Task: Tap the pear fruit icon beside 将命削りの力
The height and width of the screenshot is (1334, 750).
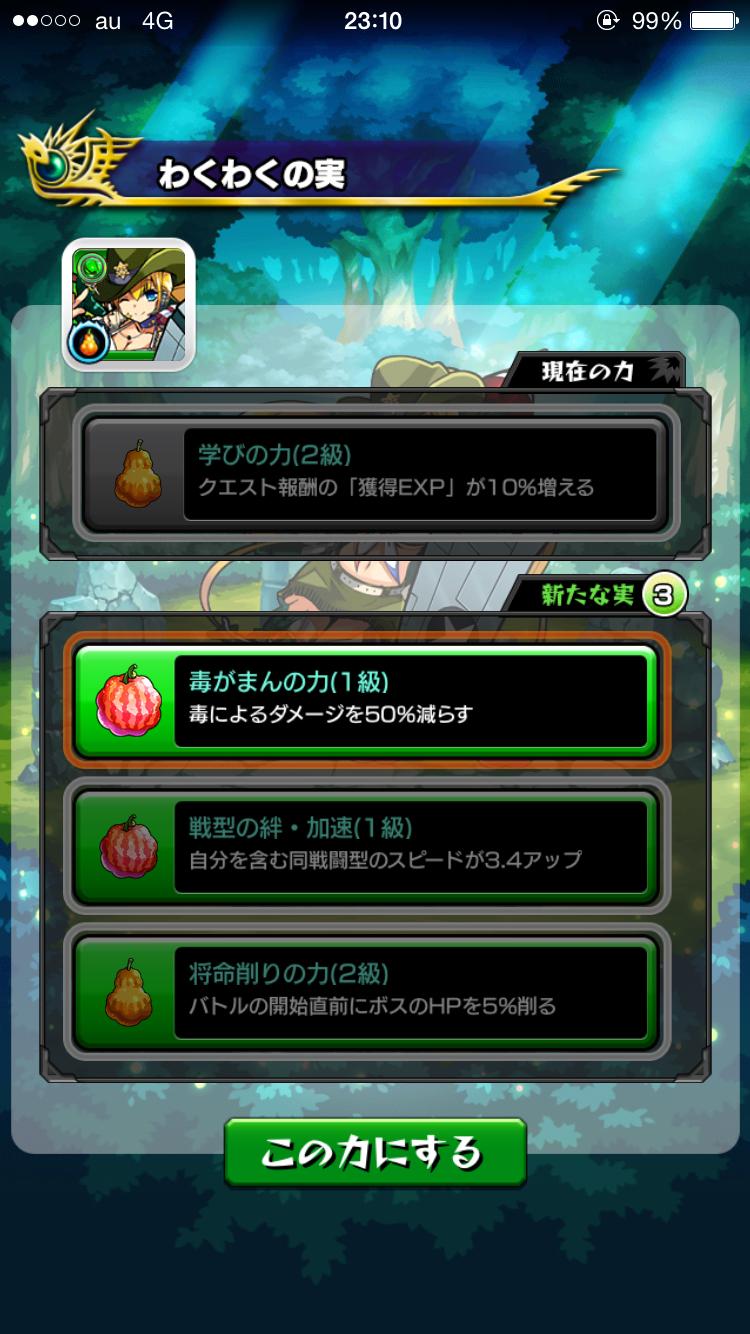Action: pos(131,990)
